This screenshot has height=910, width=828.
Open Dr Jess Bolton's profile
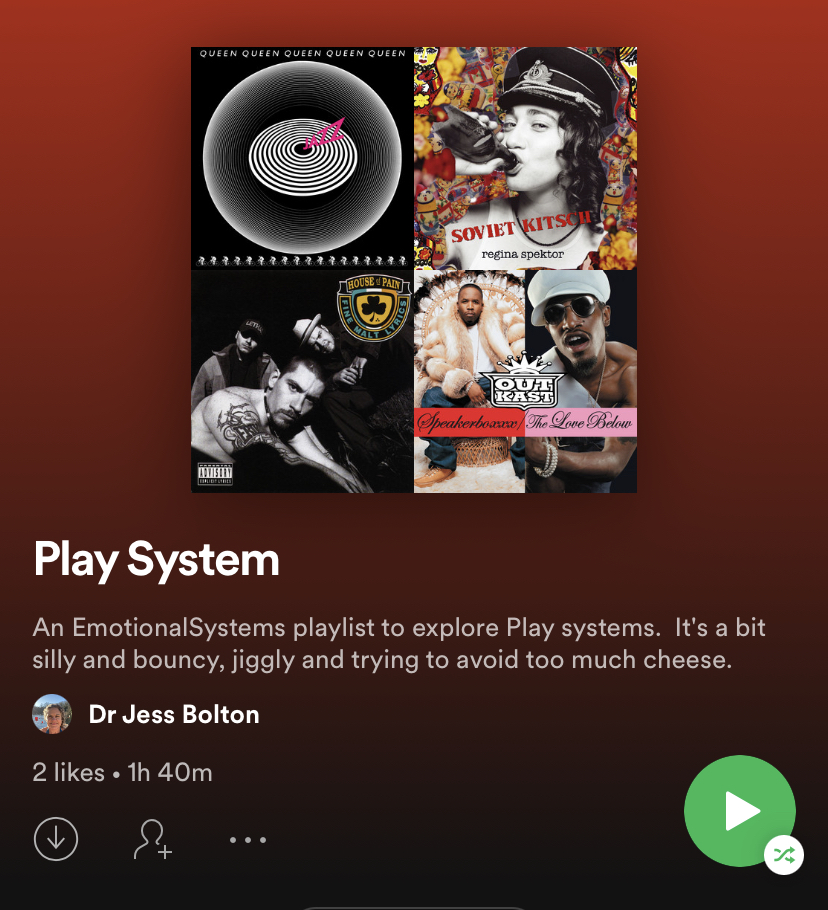click(x=173, y=714)
